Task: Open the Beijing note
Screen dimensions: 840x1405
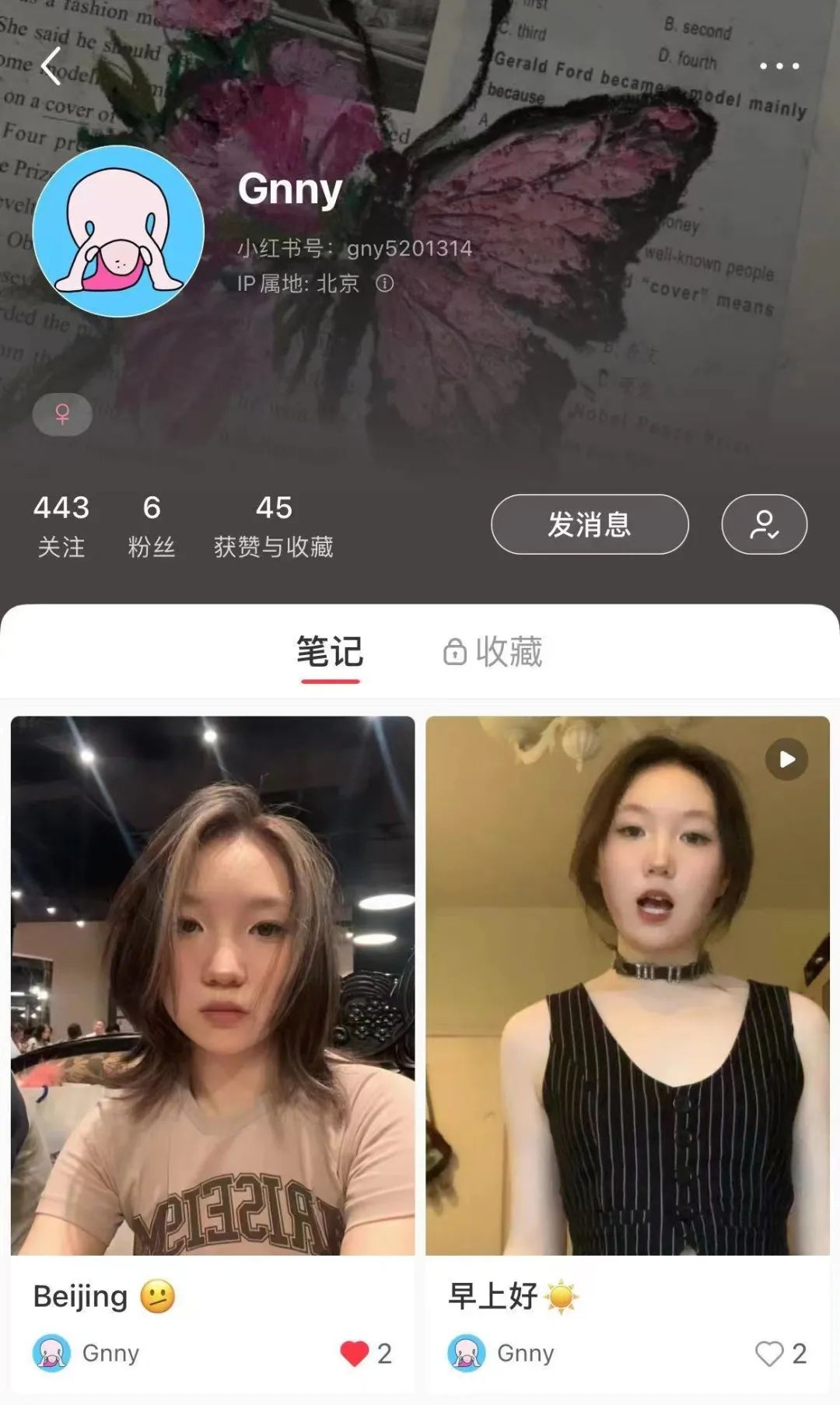Action: pyautogui.click(x=212, y=985)
